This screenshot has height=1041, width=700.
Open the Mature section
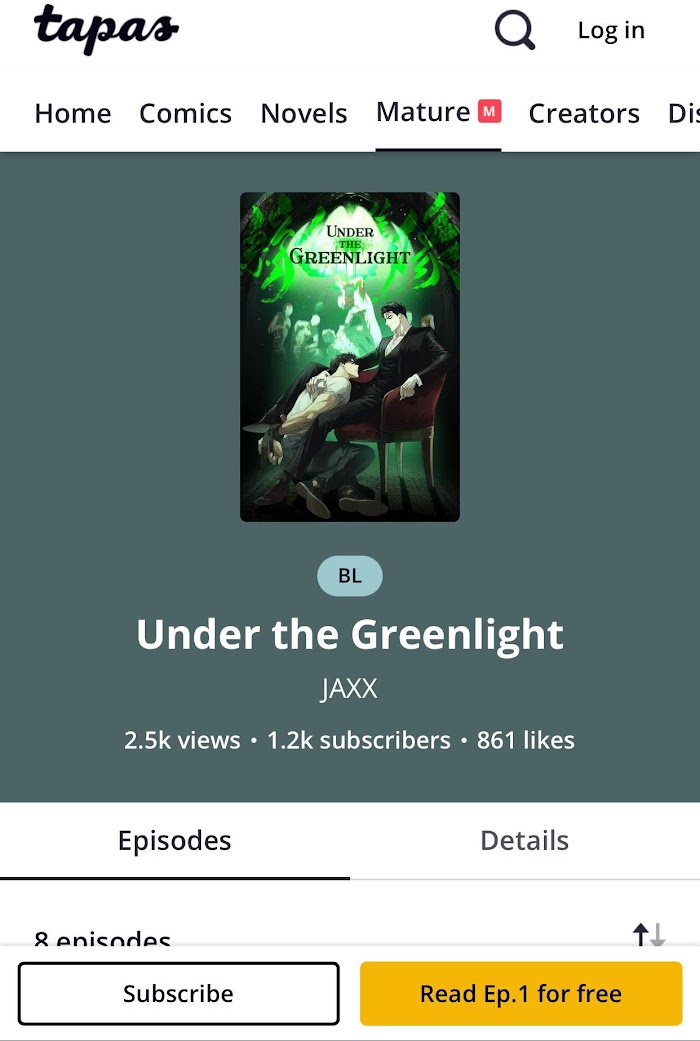(x=438, y=112)
